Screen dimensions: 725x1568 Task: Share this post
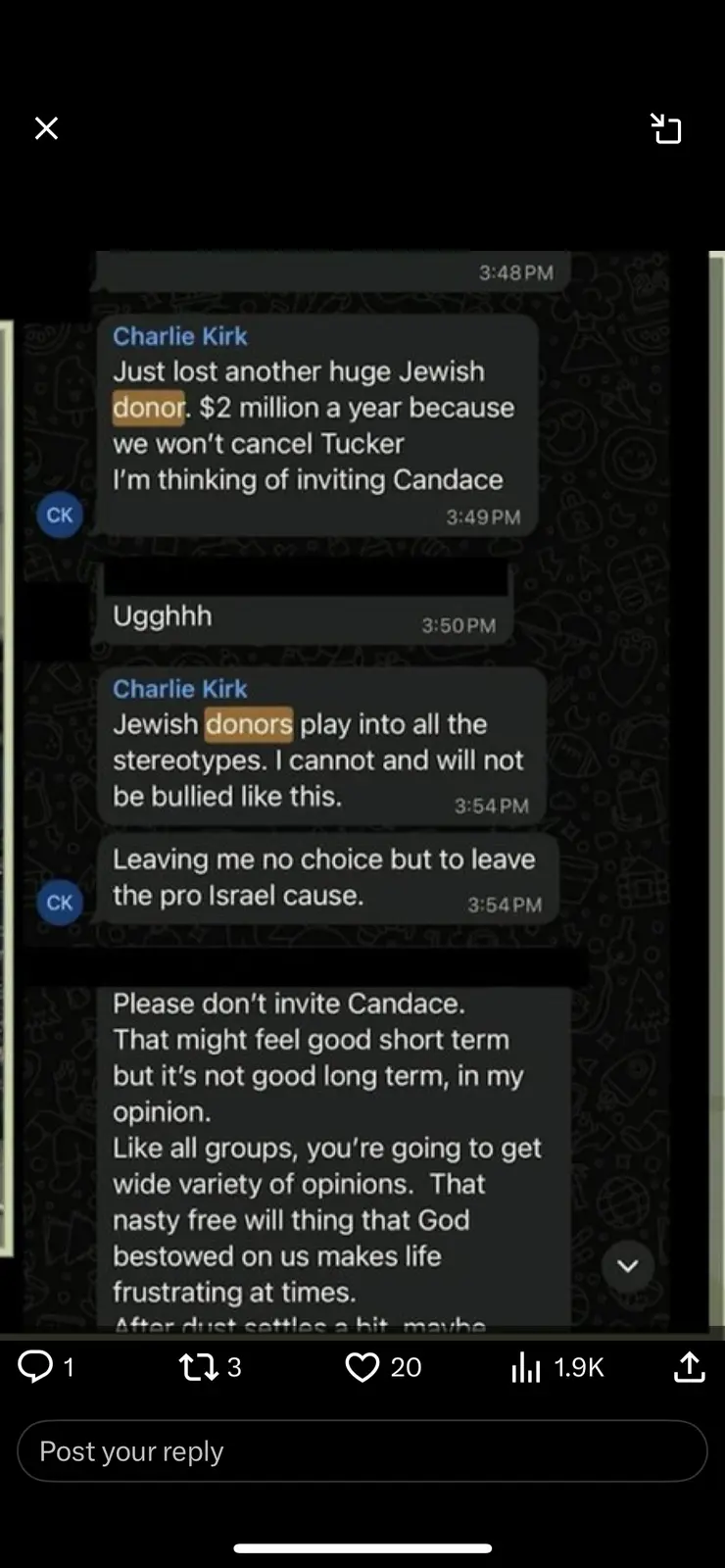pos(690,1366)
